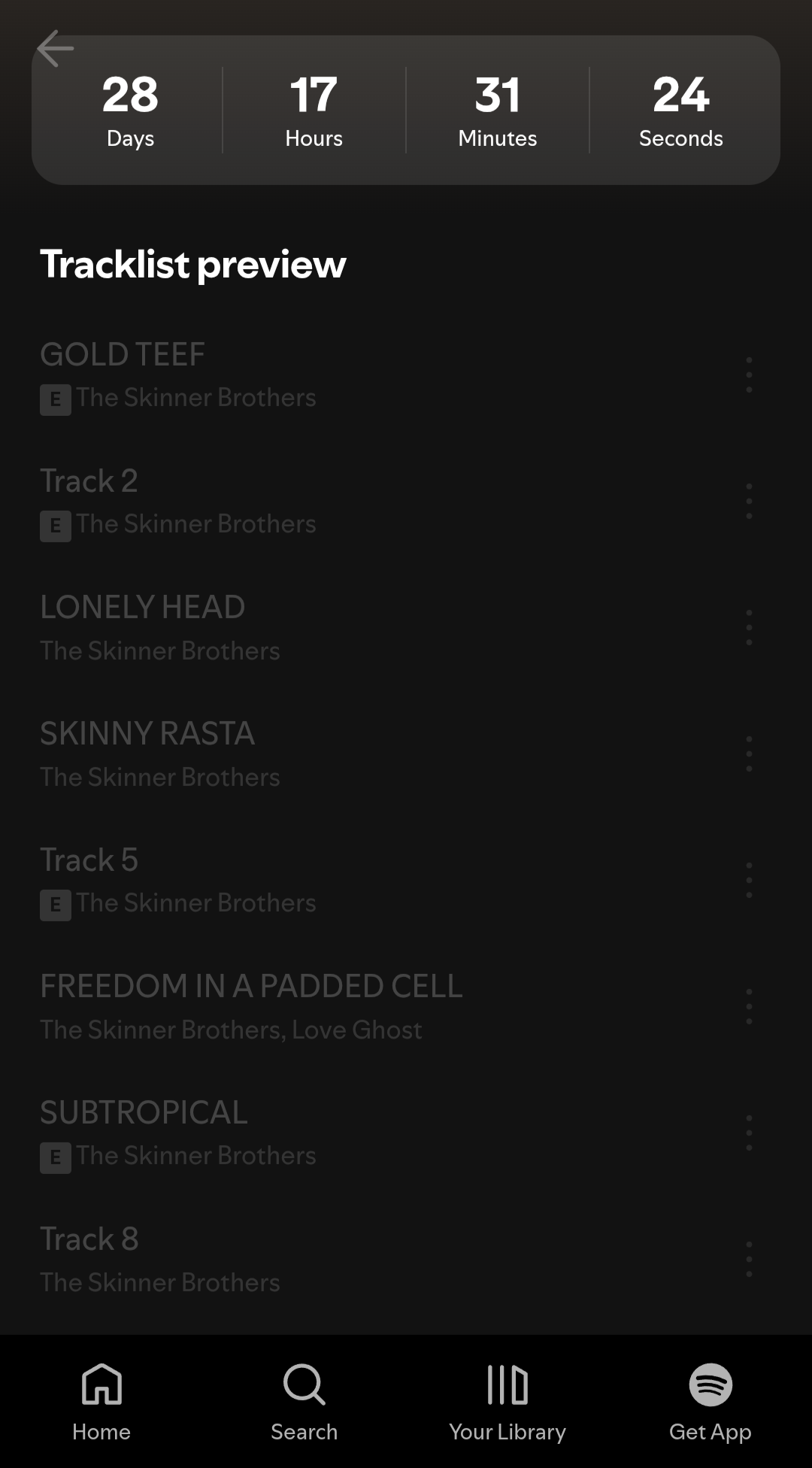This screenshot has width=812, height=1468.
Task: Open more options for Track 2
Action: click(x=749, y=502)
